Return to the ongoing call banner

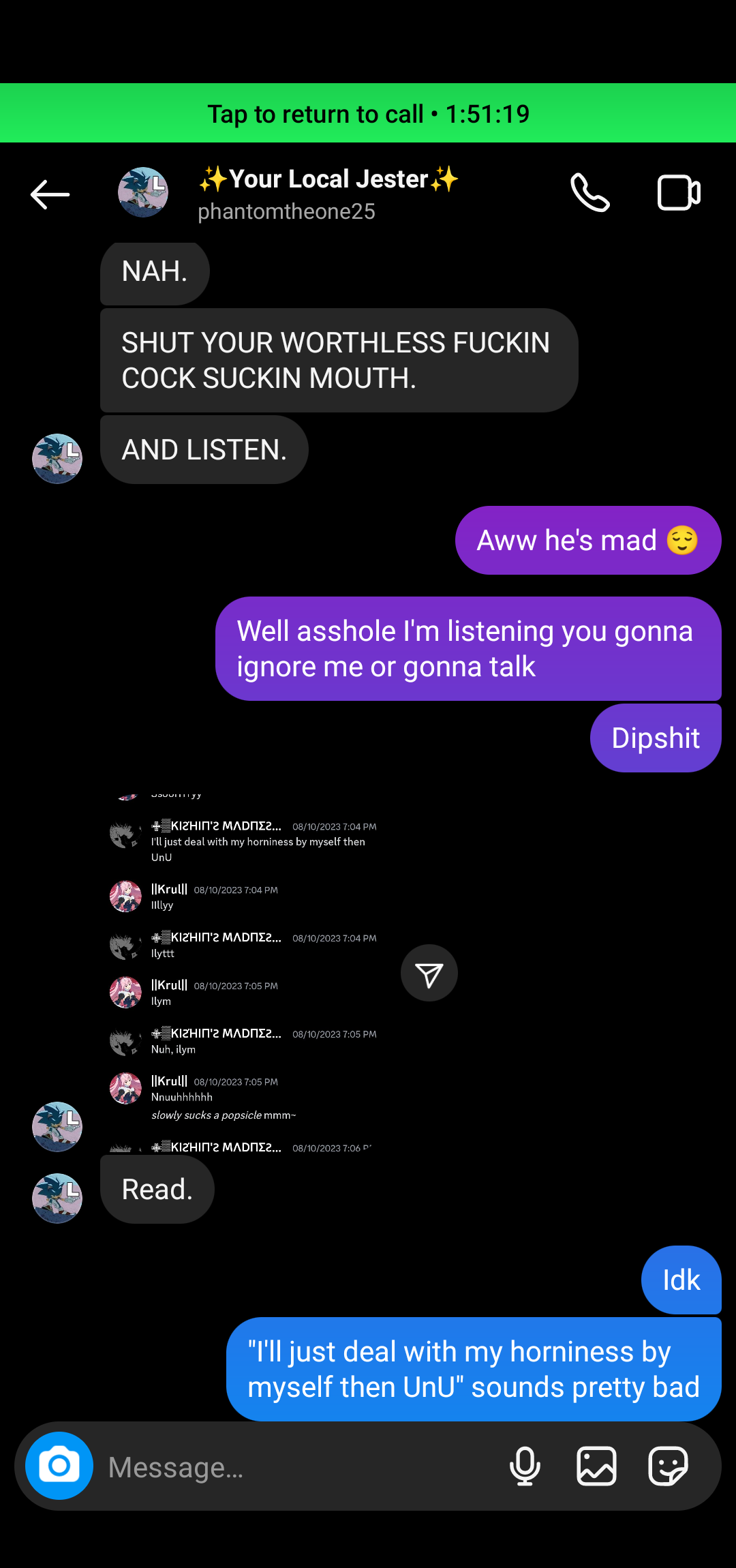tap(368, 113)
